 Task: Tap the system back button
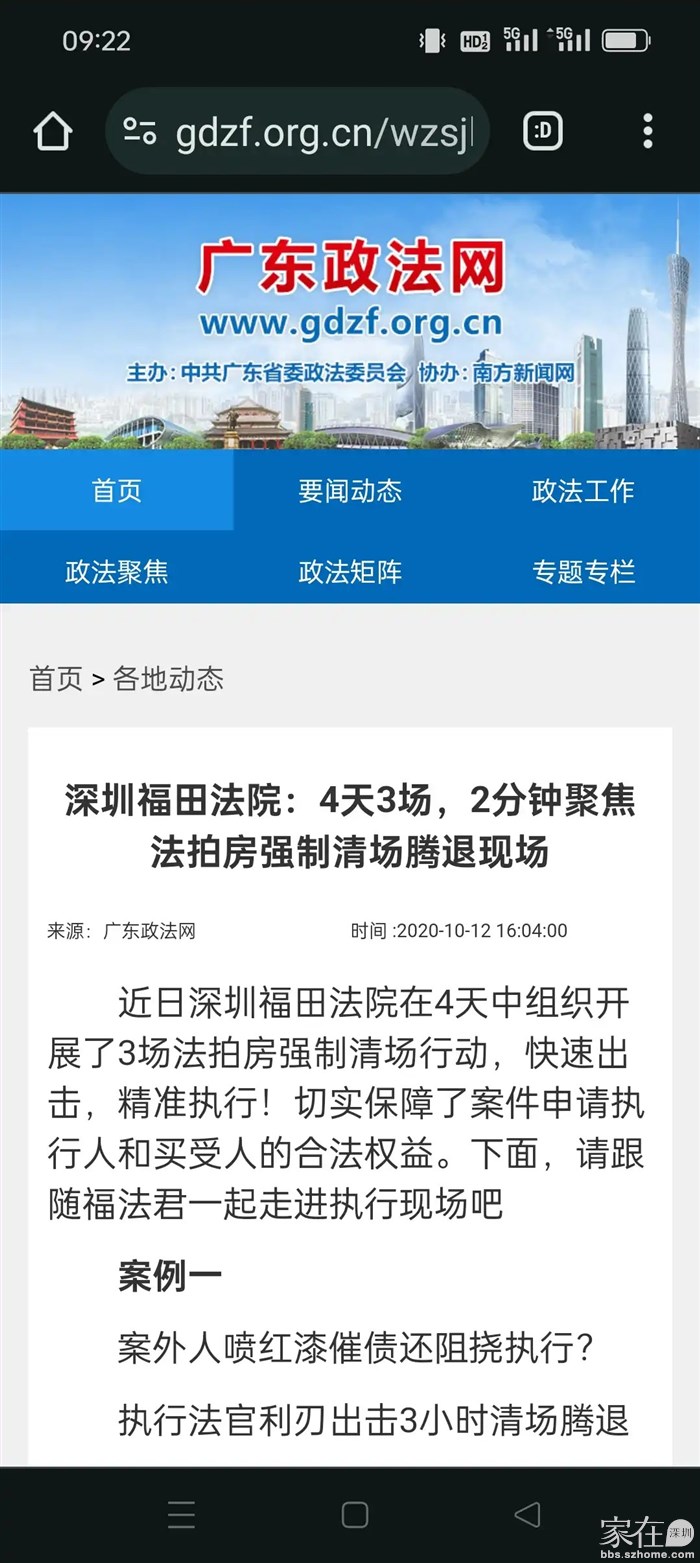[x=527, y=1514]
